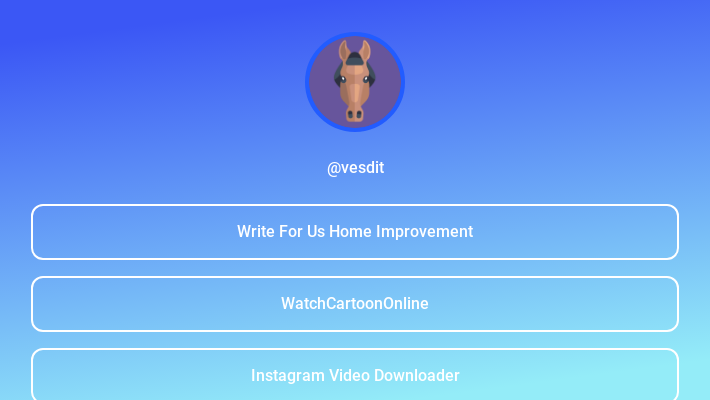Open Write For Us Home Improvement link
Image resolution: width=710 pixels, height=400 pixels.
(355, 232)
